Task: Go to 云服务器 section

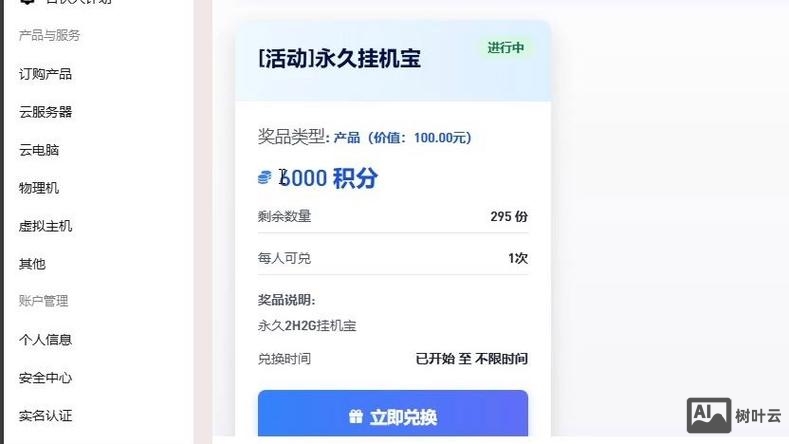Action: 45,112
